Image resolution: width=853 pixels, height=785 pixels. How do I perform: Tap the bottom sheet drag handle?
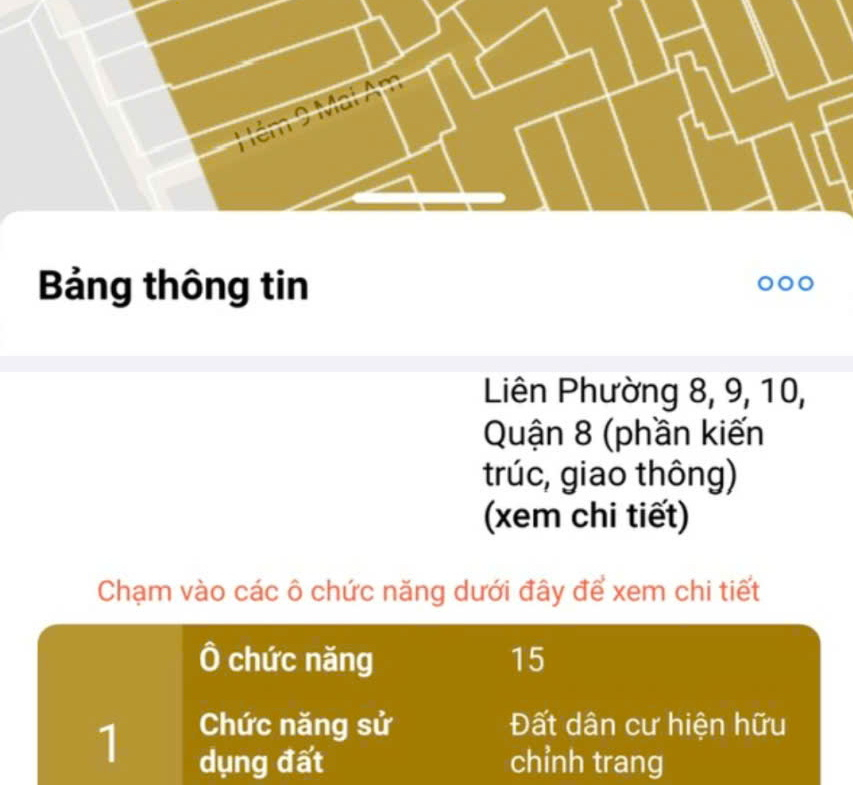(x=429, y=198)
